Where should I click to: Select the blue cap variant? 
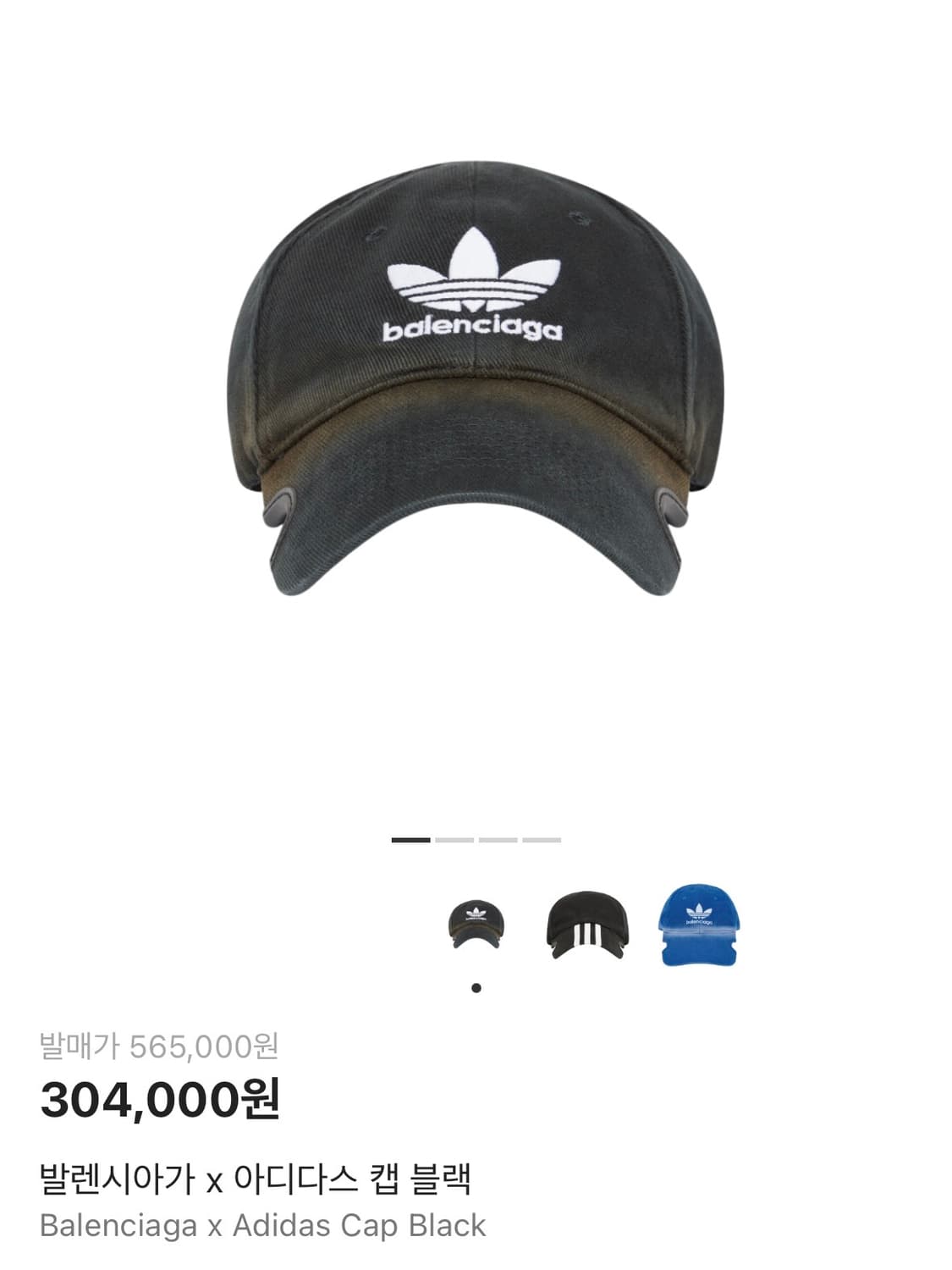click(698, 925)
